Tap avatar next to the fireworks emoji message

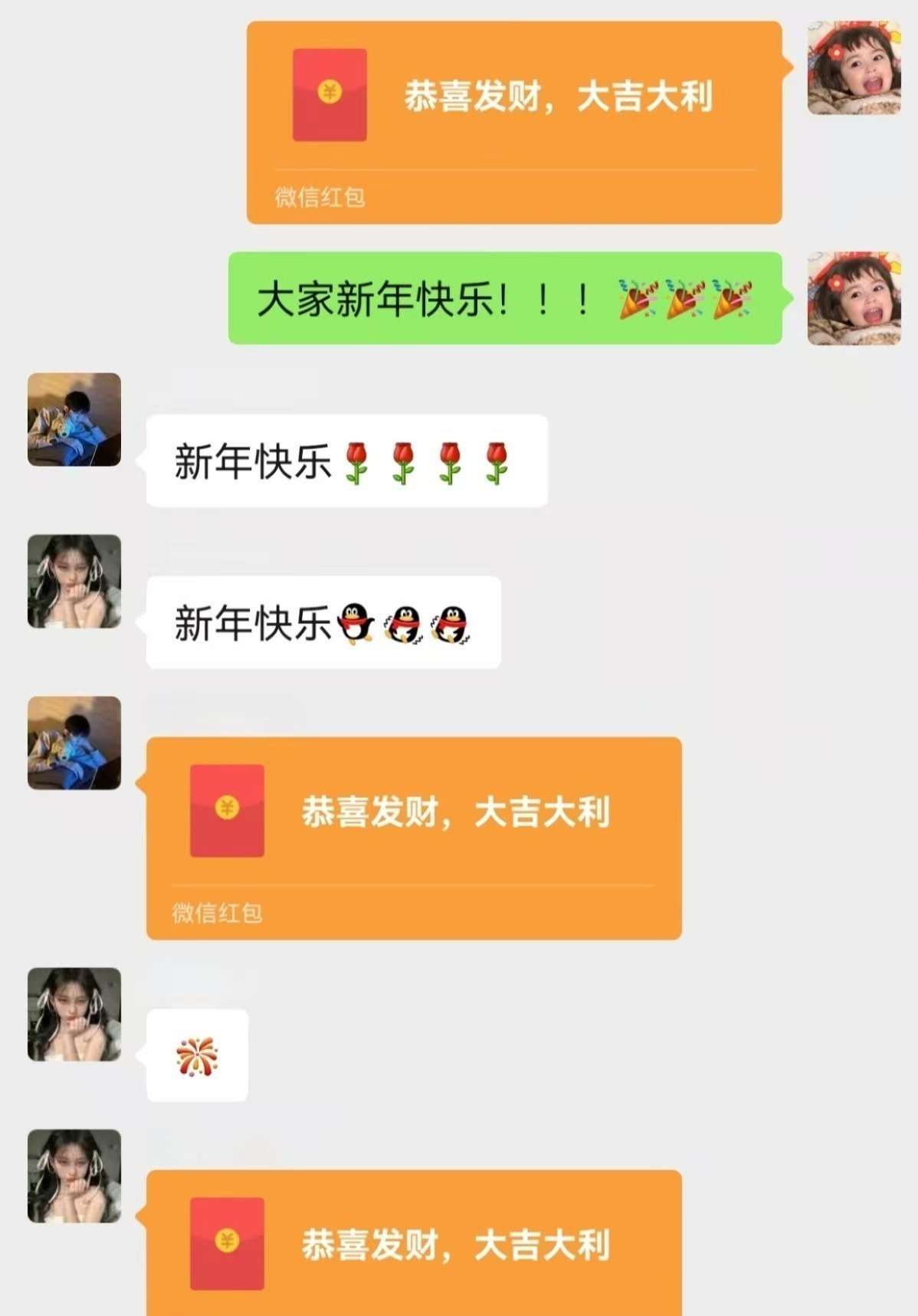(74, 1014)
